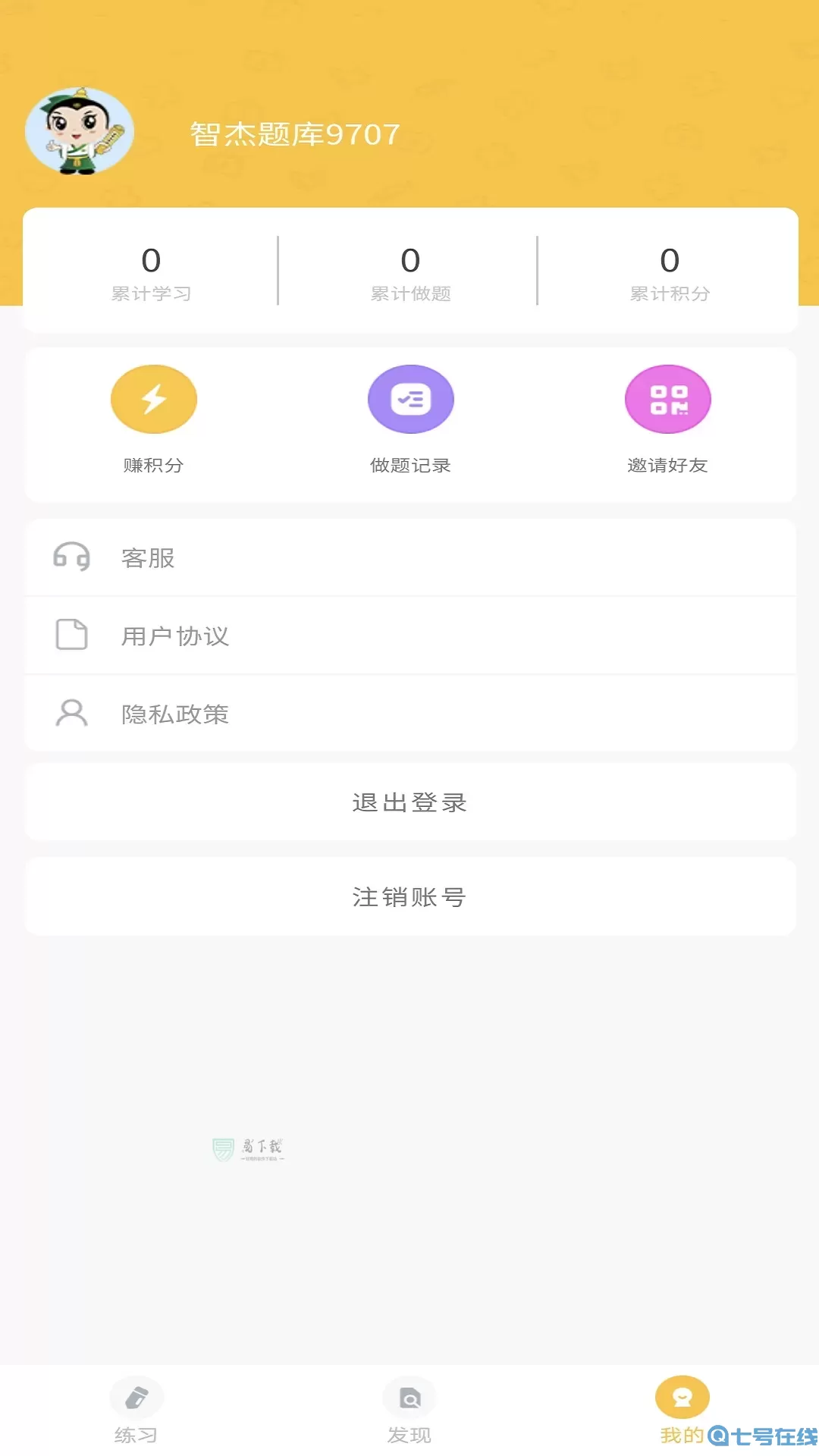Switch to the 练习 tab
The image size is (819, 1456).
[136, 1410]
